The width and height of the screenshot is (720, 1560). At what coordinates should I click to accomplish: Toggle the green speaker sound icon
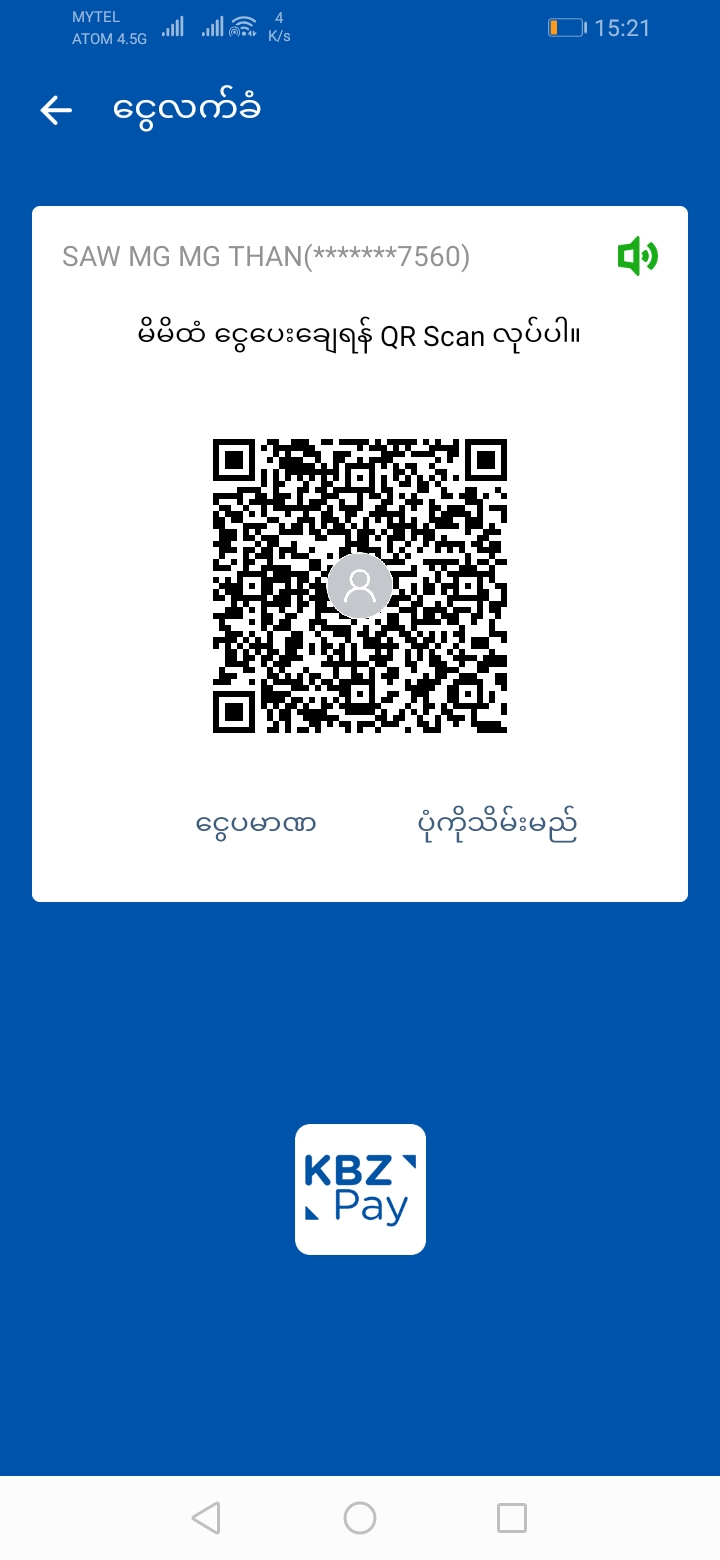(x=637, y=257)
